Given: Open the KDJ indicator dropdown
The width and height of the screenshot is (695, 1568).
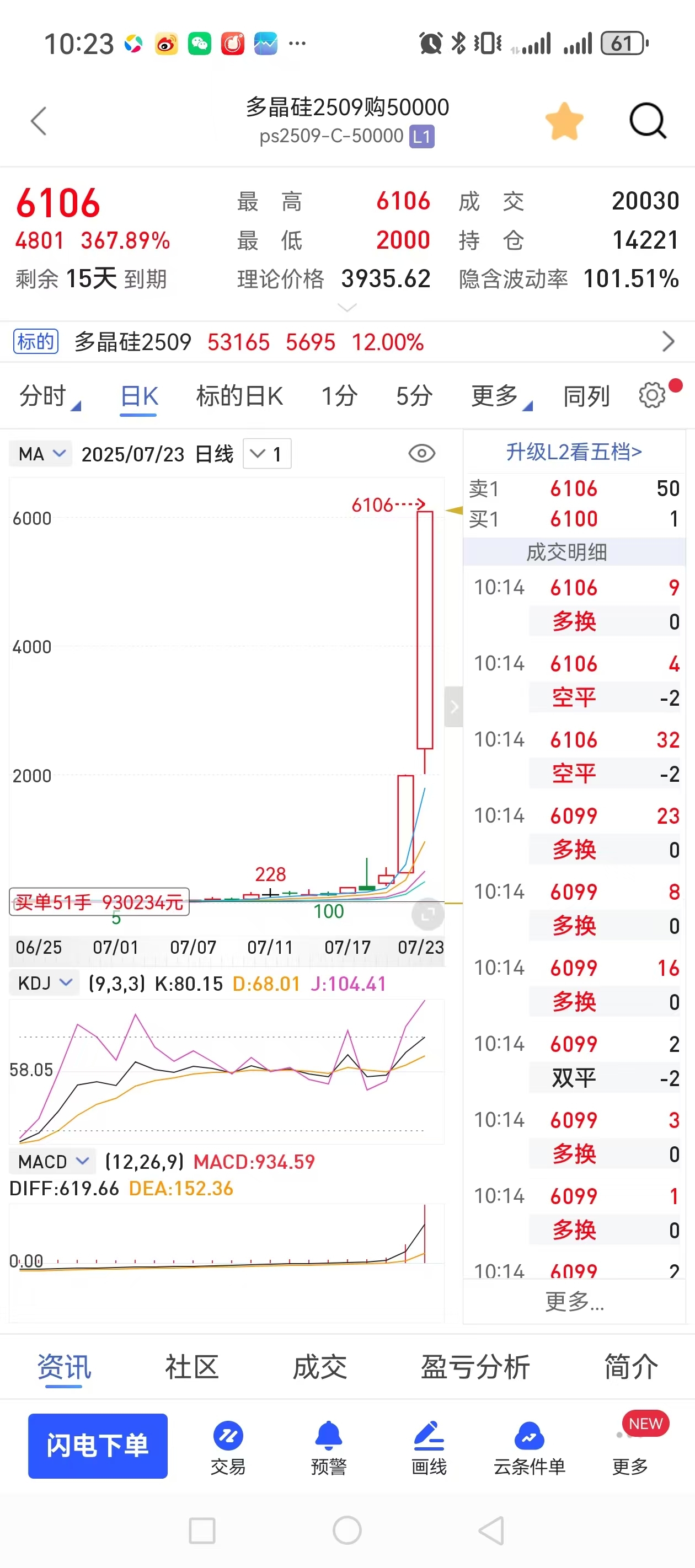Looking at the screenshot, I should coord(43,982).
